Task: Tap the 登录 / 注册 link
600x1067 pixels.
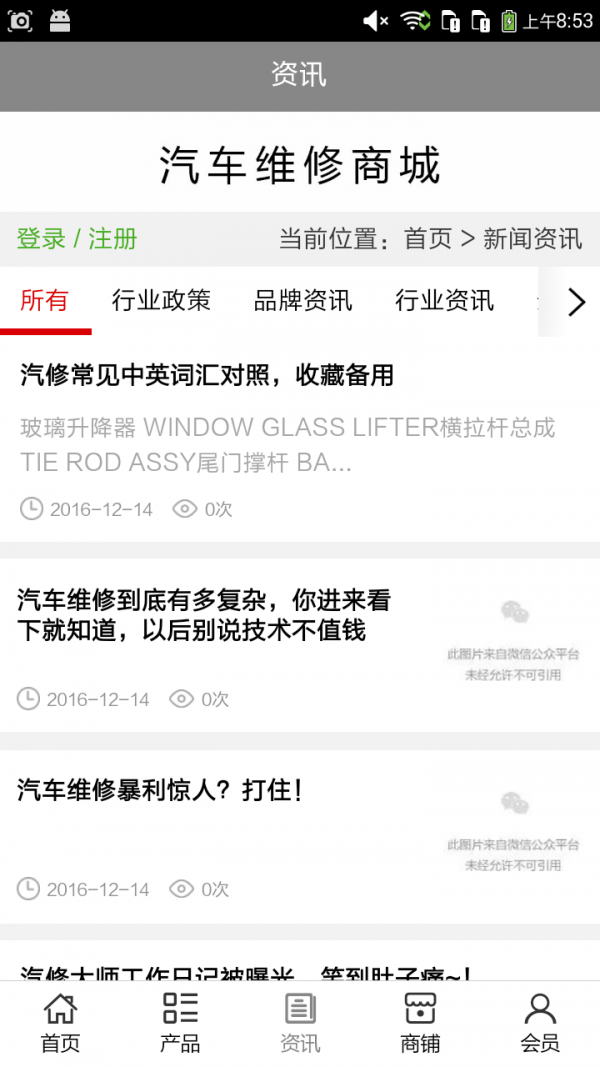Action: point(77,239)
